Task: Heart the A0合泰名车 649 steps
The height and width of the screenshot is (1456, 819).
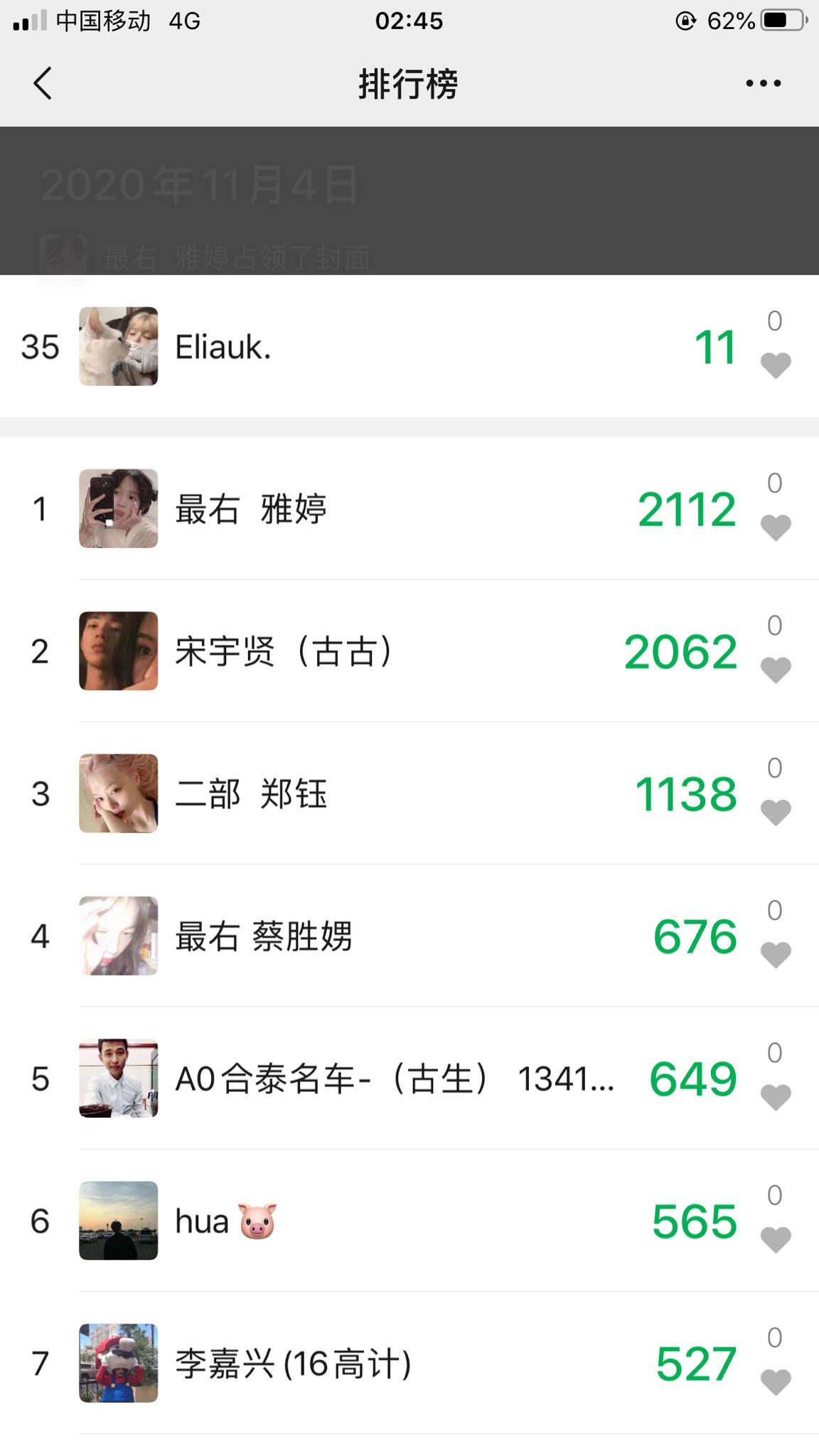Action: click(776, 1097)
